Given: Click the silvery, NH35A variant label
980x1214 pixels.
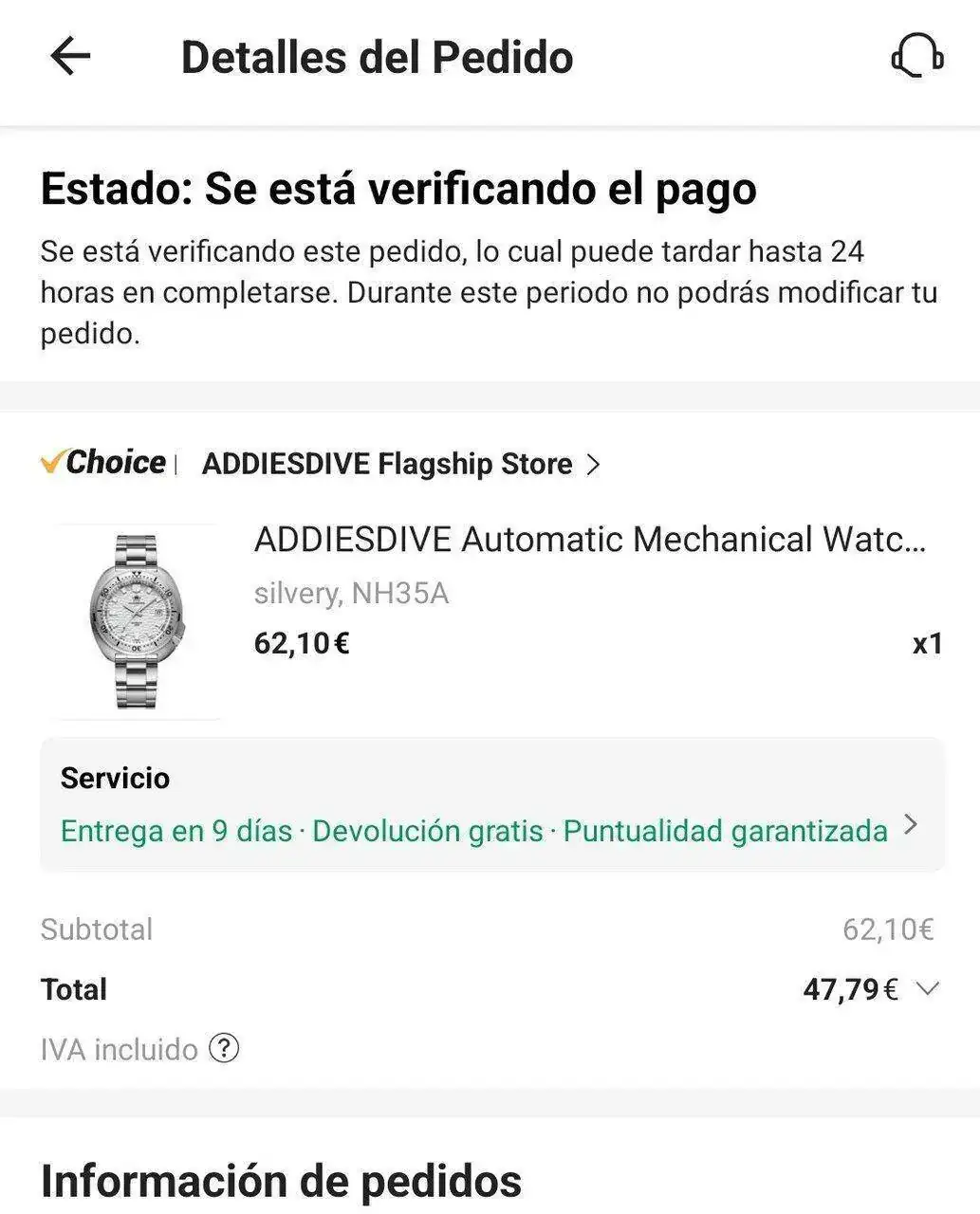Looking at the screenshot, I should point(350,594).
